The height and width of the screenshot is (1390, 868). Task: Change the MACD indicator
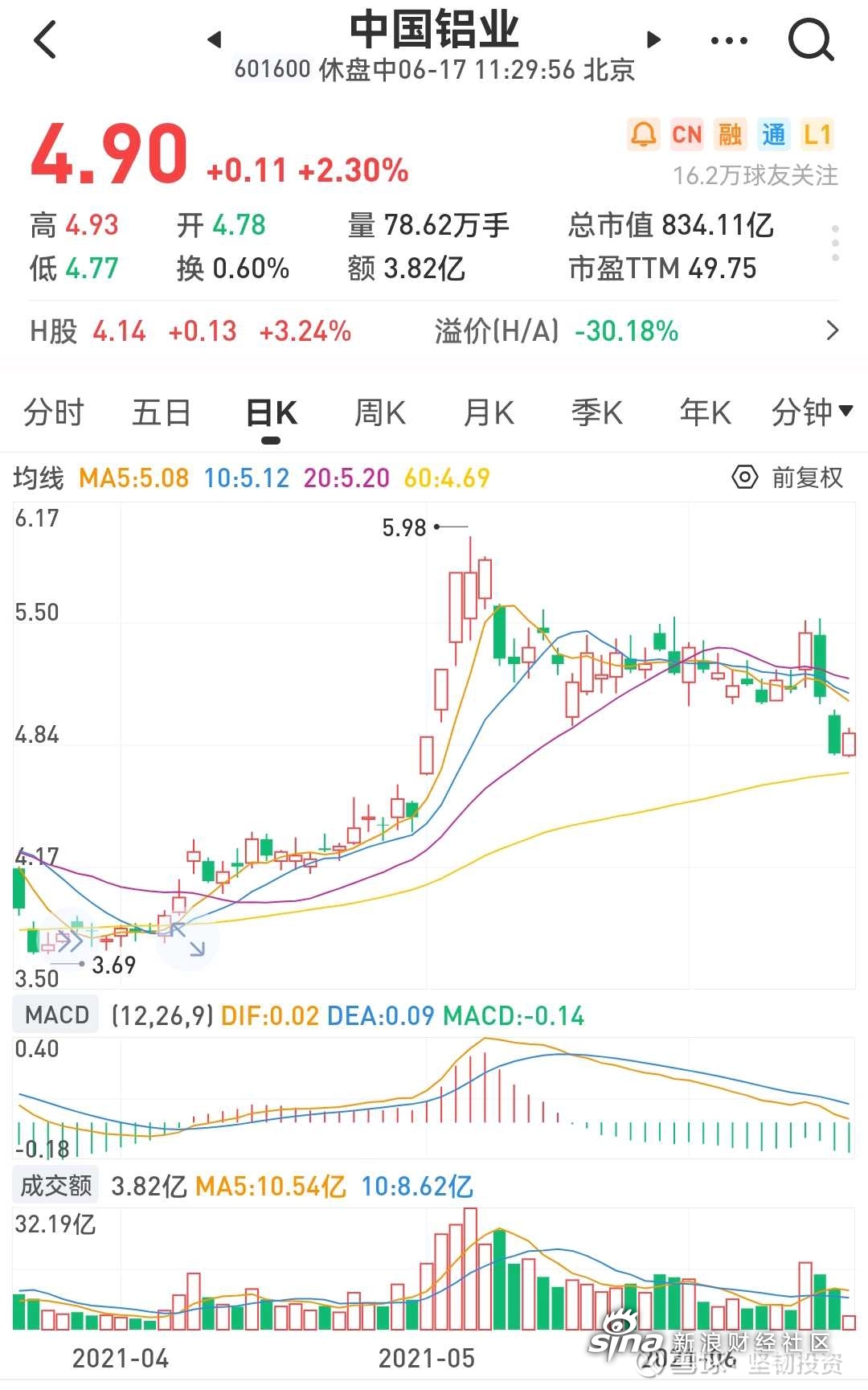point(56,1015)
